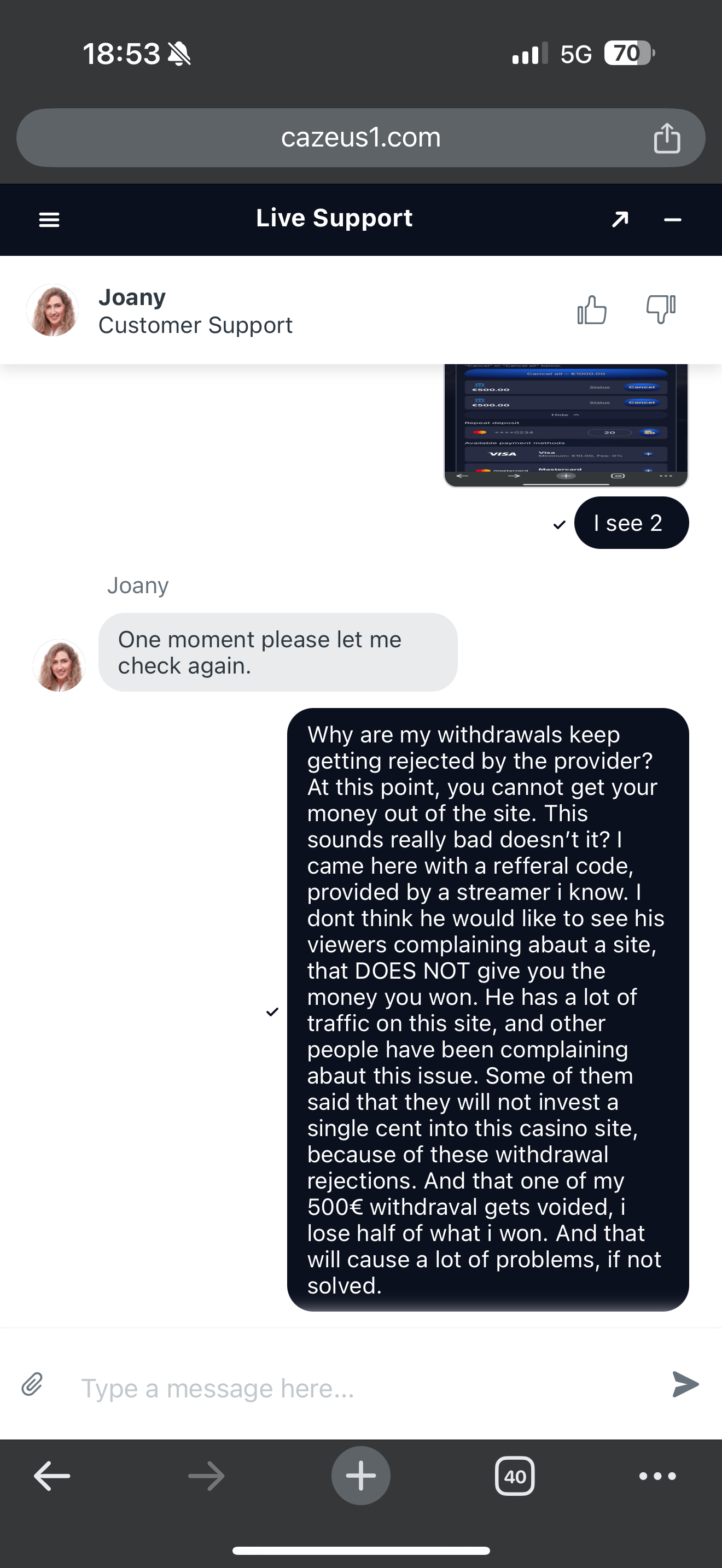View the 40 open tabs

(x=515, y=1476)
